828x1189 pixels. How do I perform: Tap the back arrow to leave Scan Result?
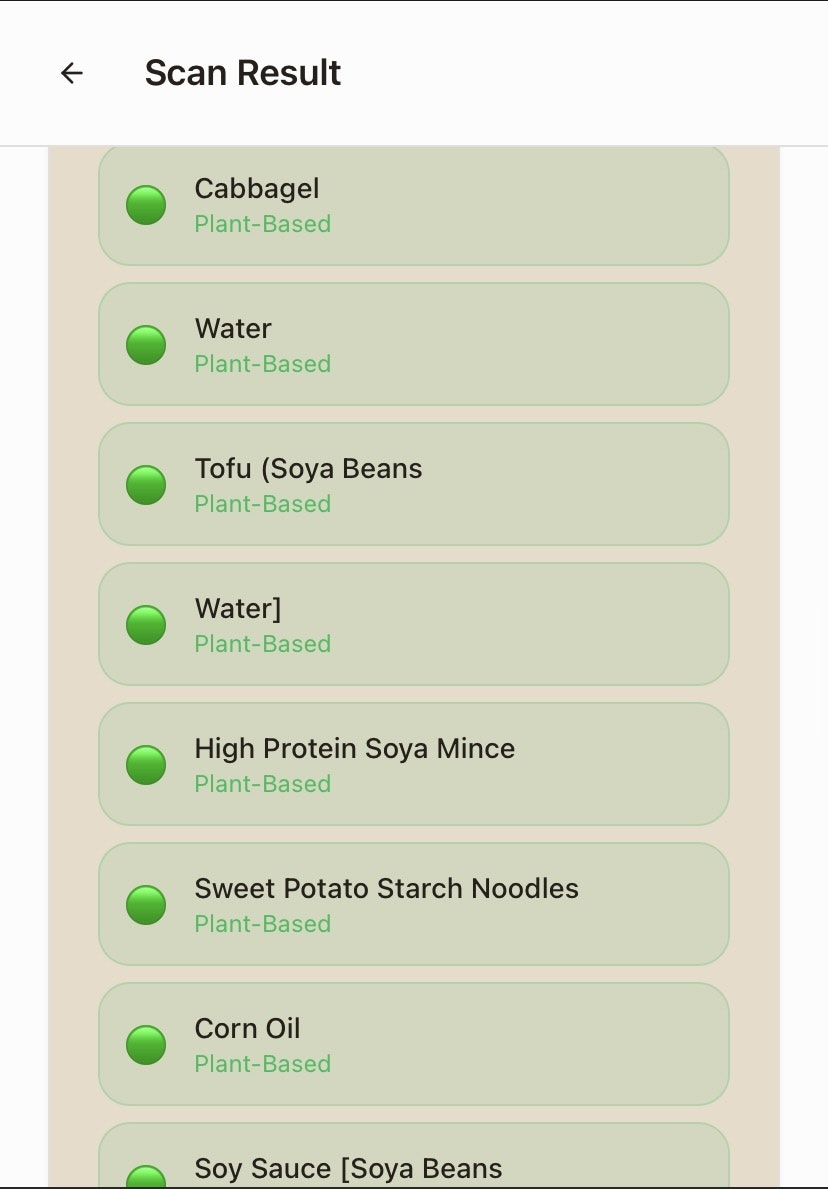[71, 73]
